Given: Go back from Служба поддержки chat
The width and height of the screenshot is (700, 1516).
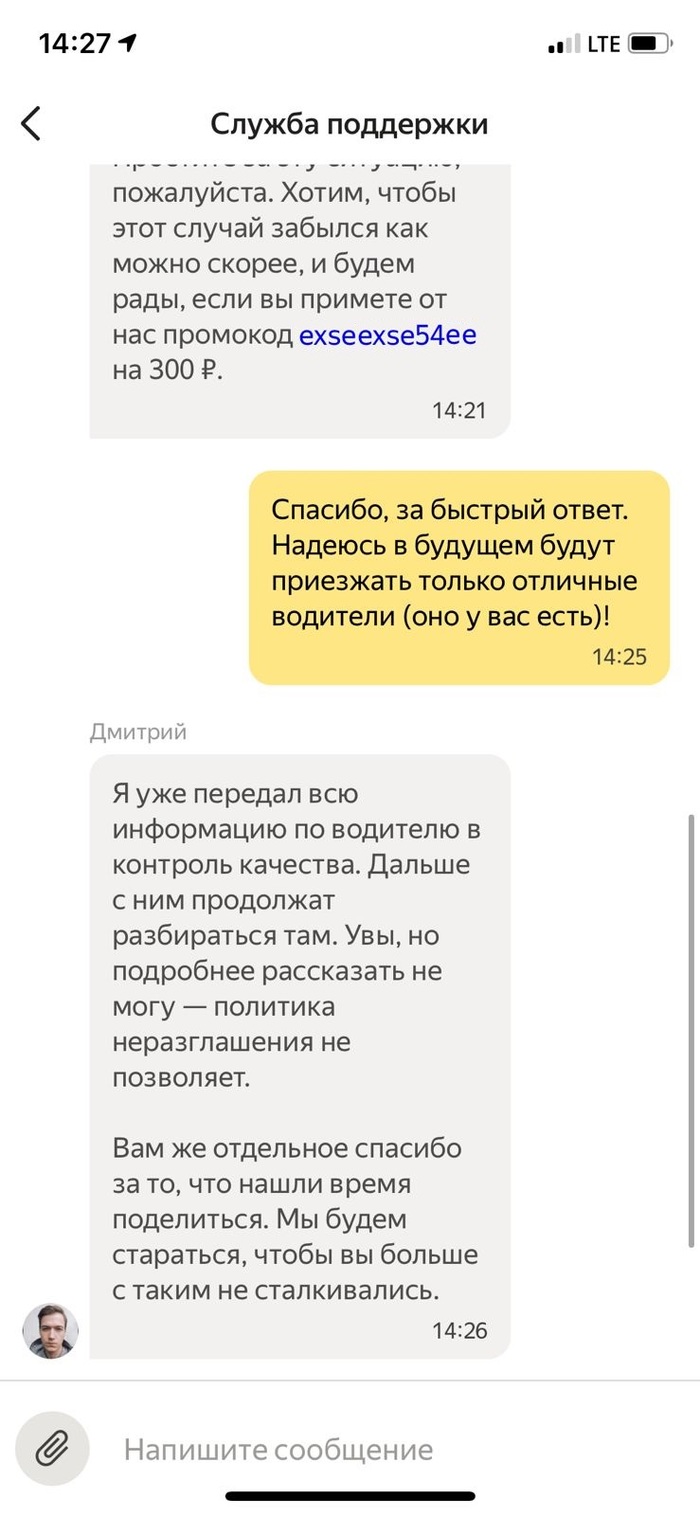Looking at the screenshot, I should click(32, 124).
